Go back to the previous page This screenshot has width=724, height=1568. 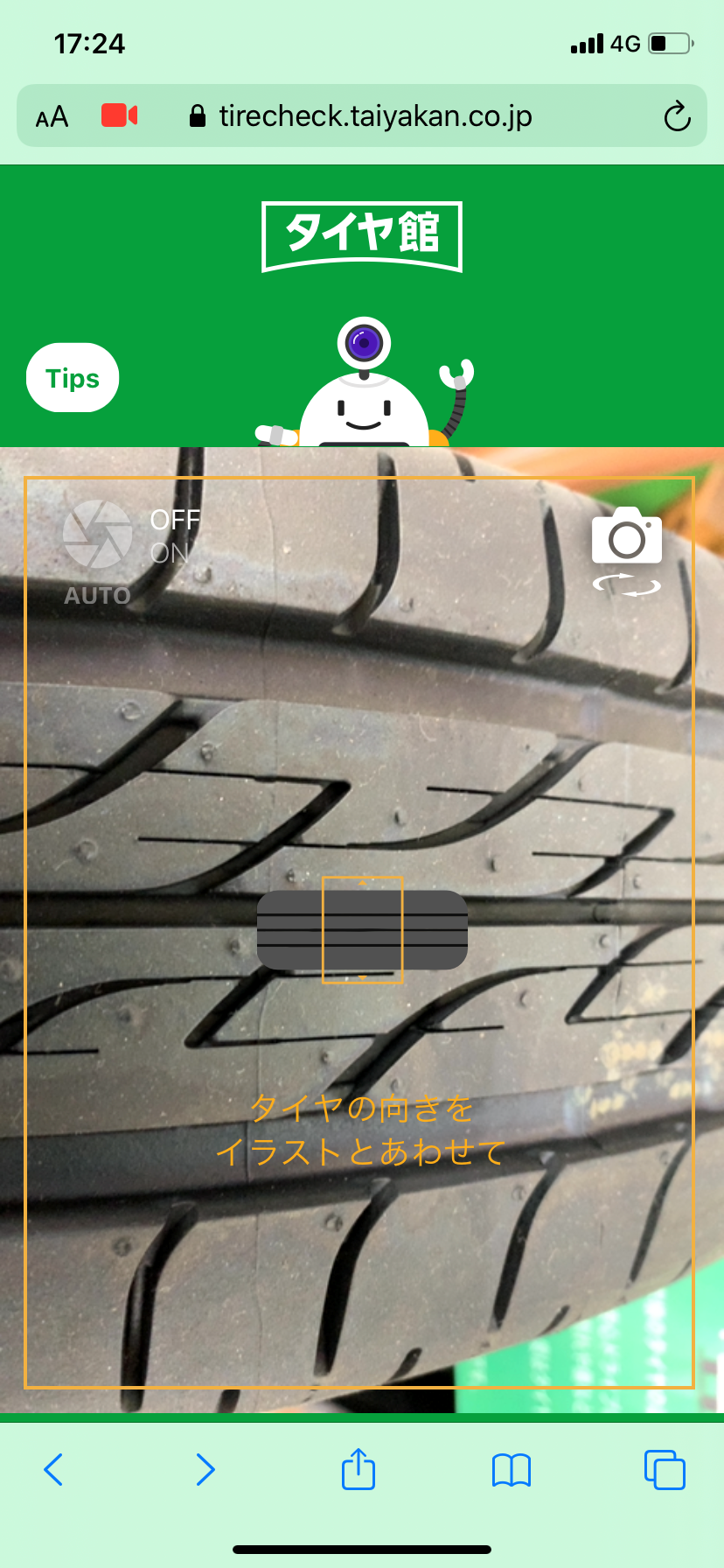(53, 1469)
